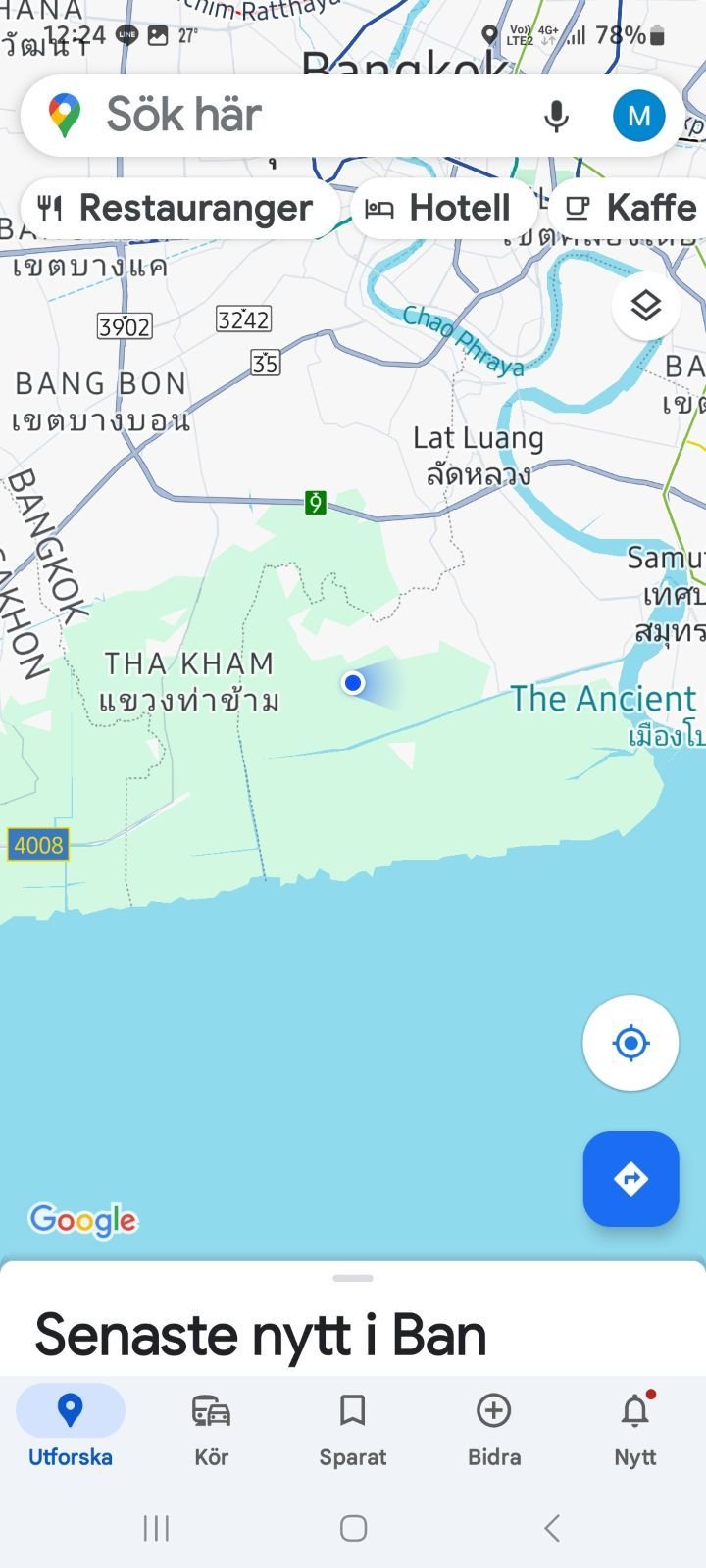
Task: Select the Kaffe chip
Action: tap(629, 208)
